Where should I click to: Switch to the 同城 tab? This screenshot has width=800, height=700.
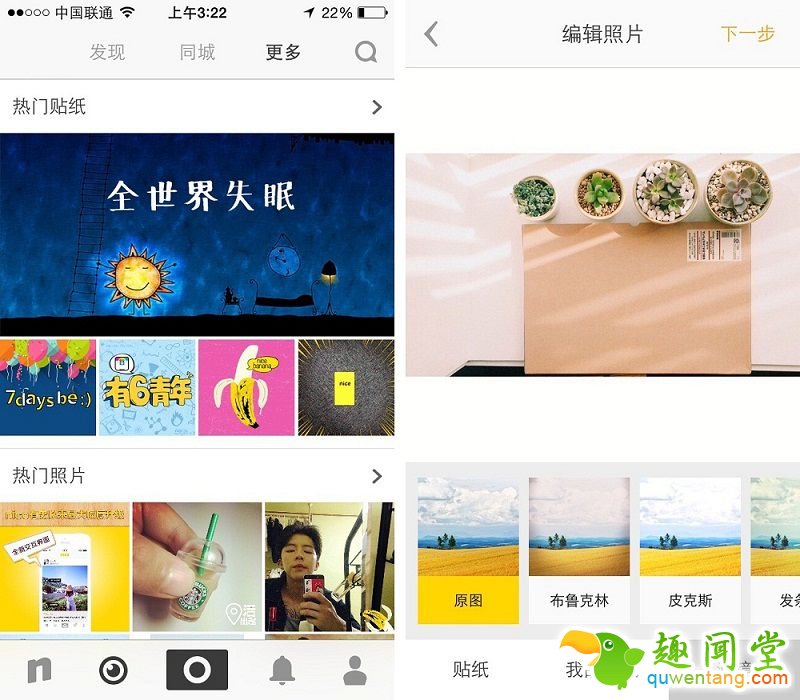(197, 52)
